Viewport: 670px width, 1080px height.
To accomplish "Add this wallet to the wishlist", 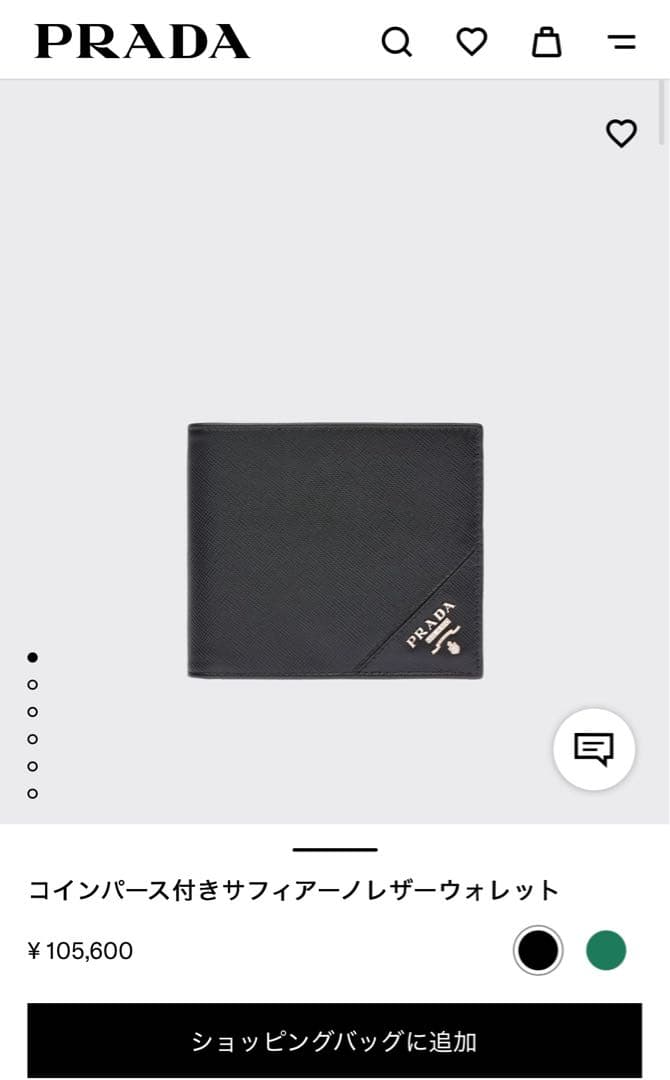I will tap(621, 133).
